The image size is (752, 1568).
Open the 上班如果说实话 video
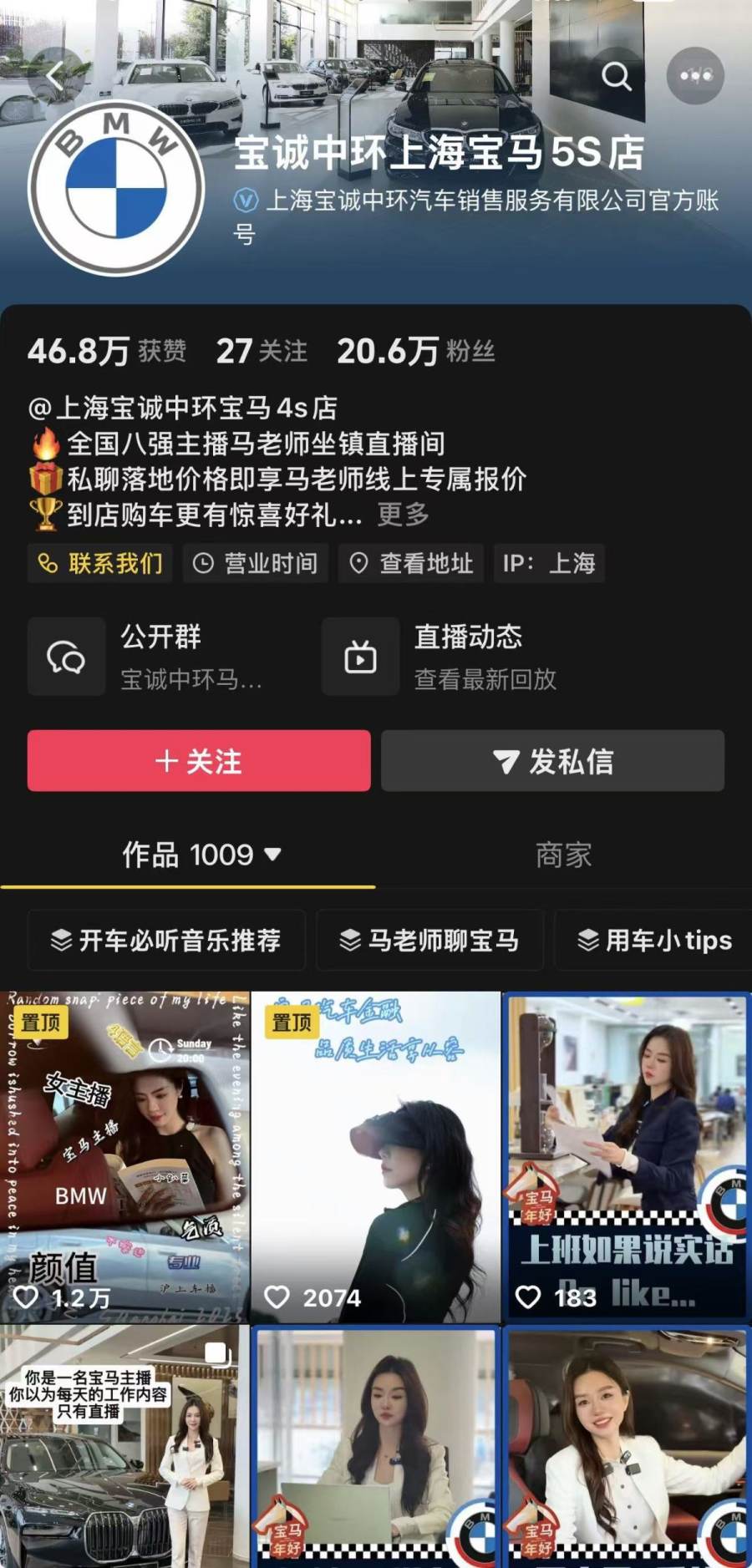point(626,1157)
